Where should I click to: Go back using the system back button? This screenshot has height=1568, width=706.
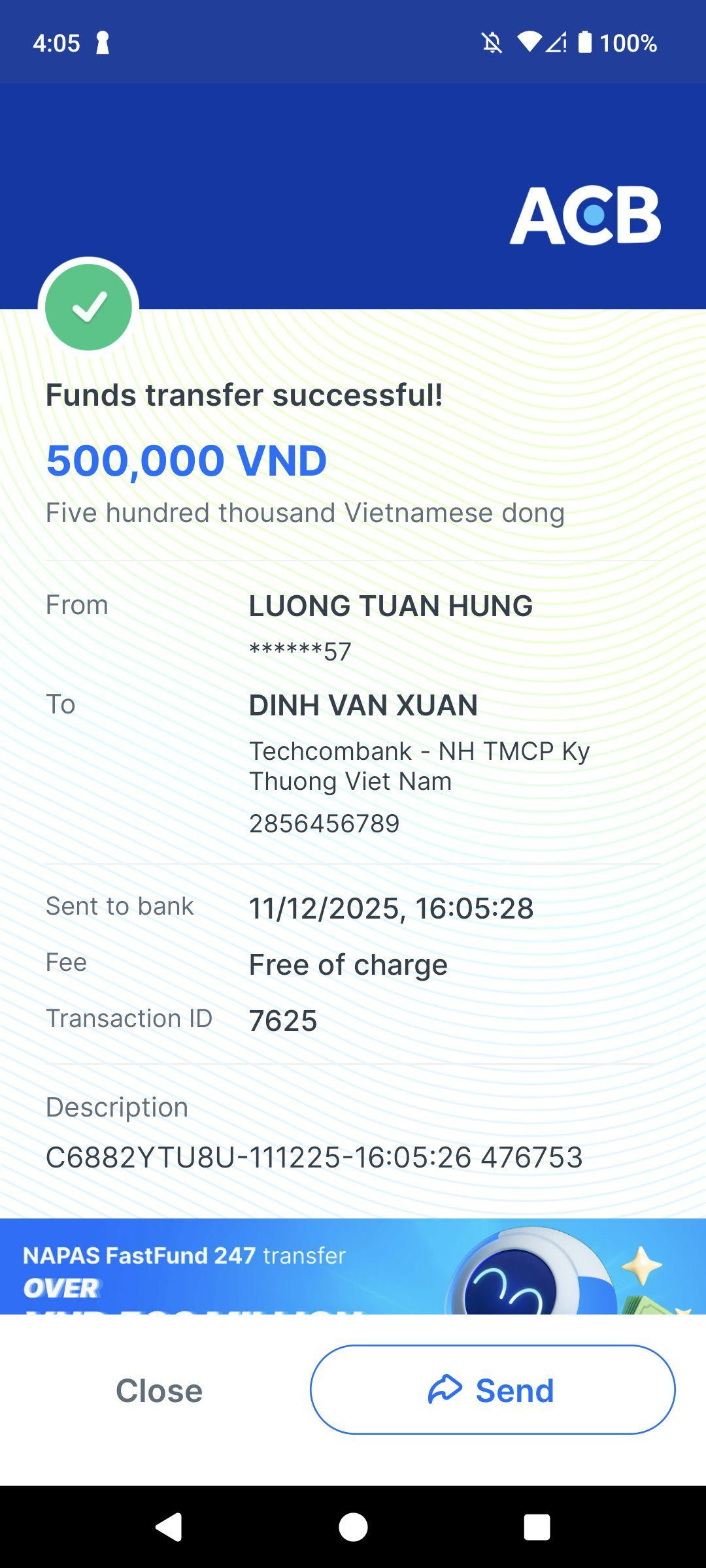pos(169,1527)
